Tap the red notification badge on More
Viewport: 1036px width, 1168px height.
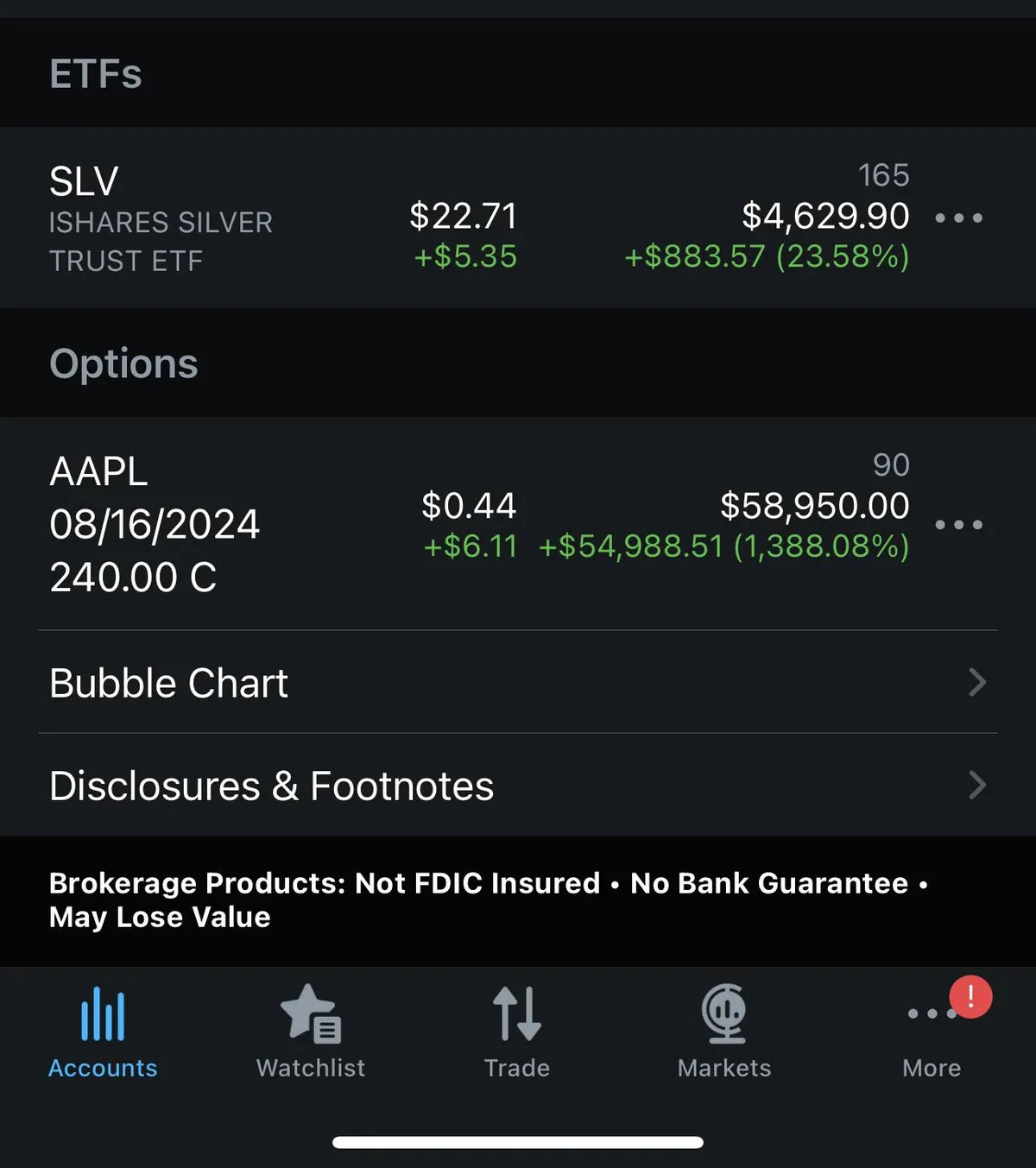(970, 998)
